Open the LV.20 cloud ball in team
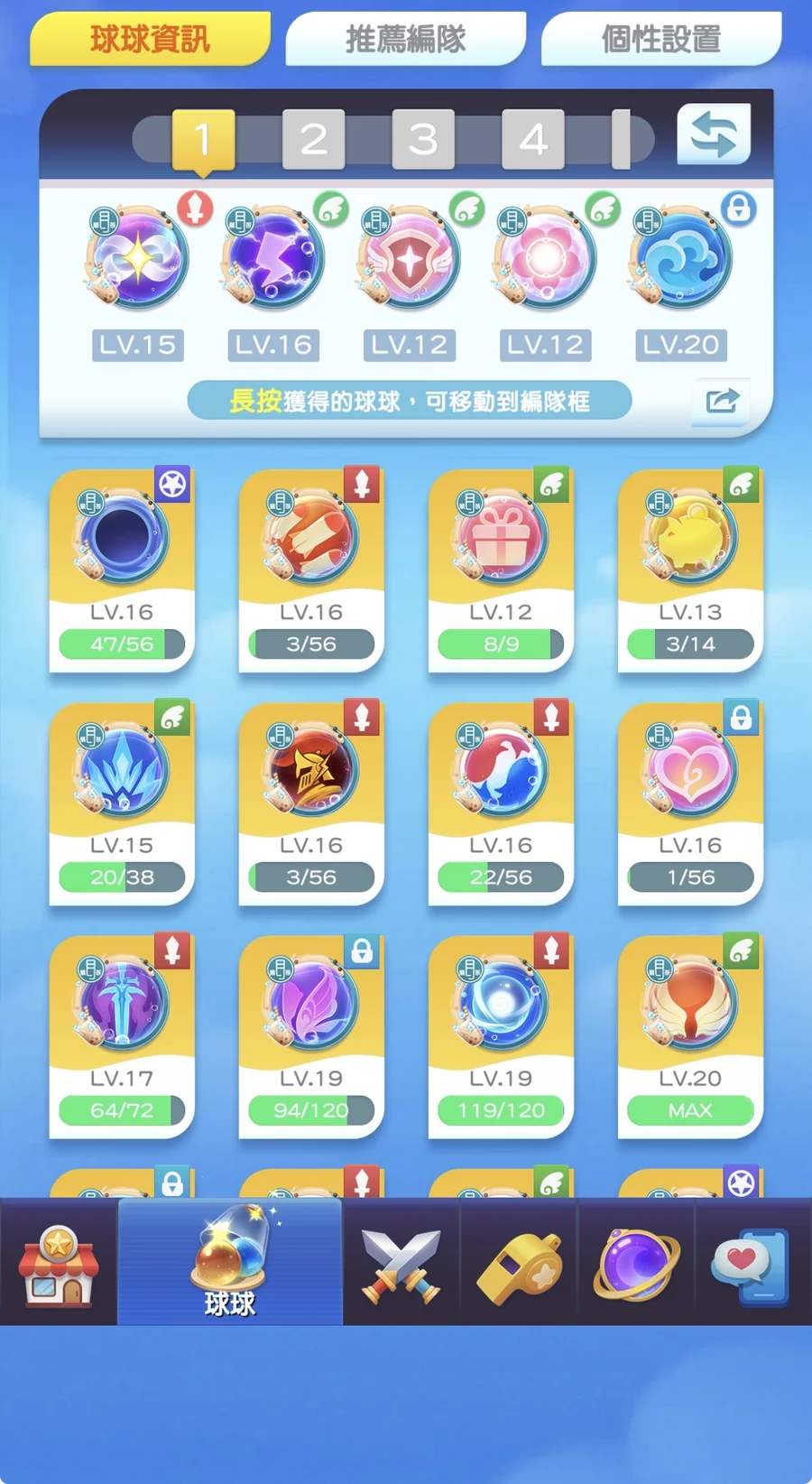This screenshot has width=812, height=1484. point(683,260)
